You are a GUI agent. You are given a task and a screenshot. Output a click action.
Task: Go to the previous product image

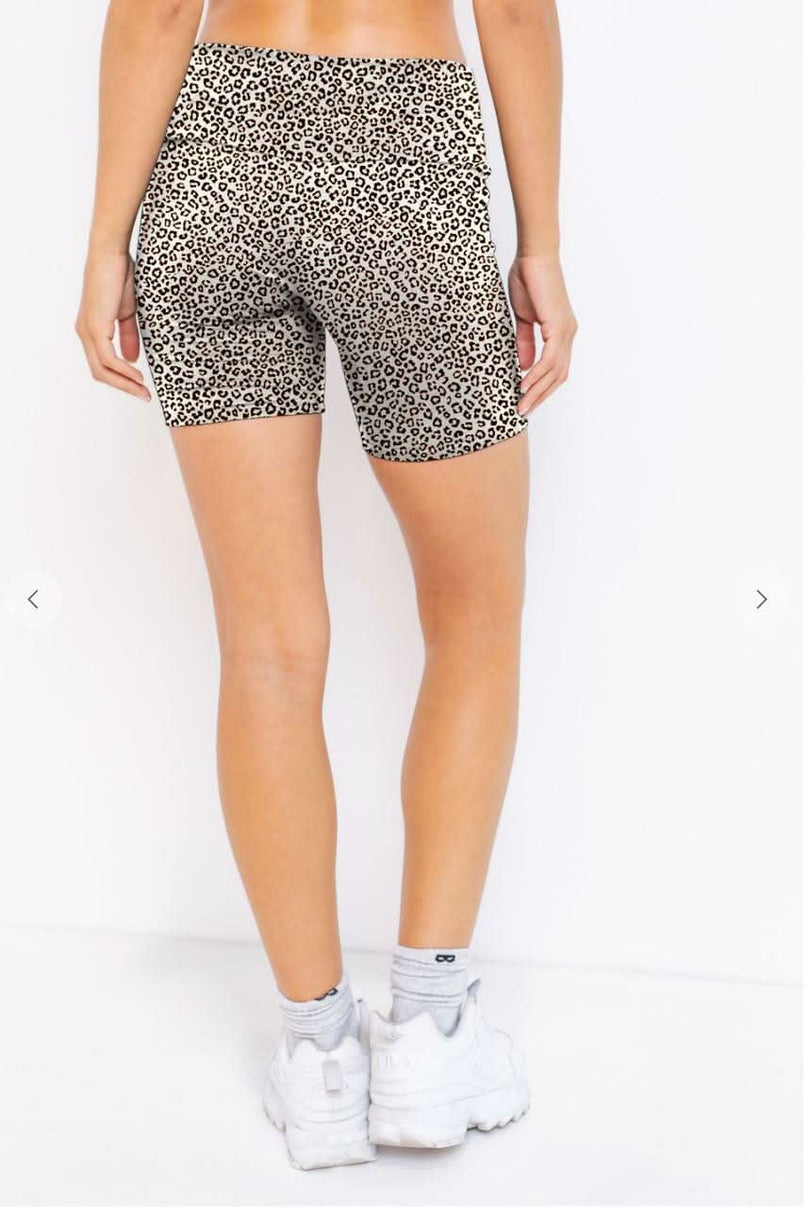pyautogui.click(x=33, y=599)
